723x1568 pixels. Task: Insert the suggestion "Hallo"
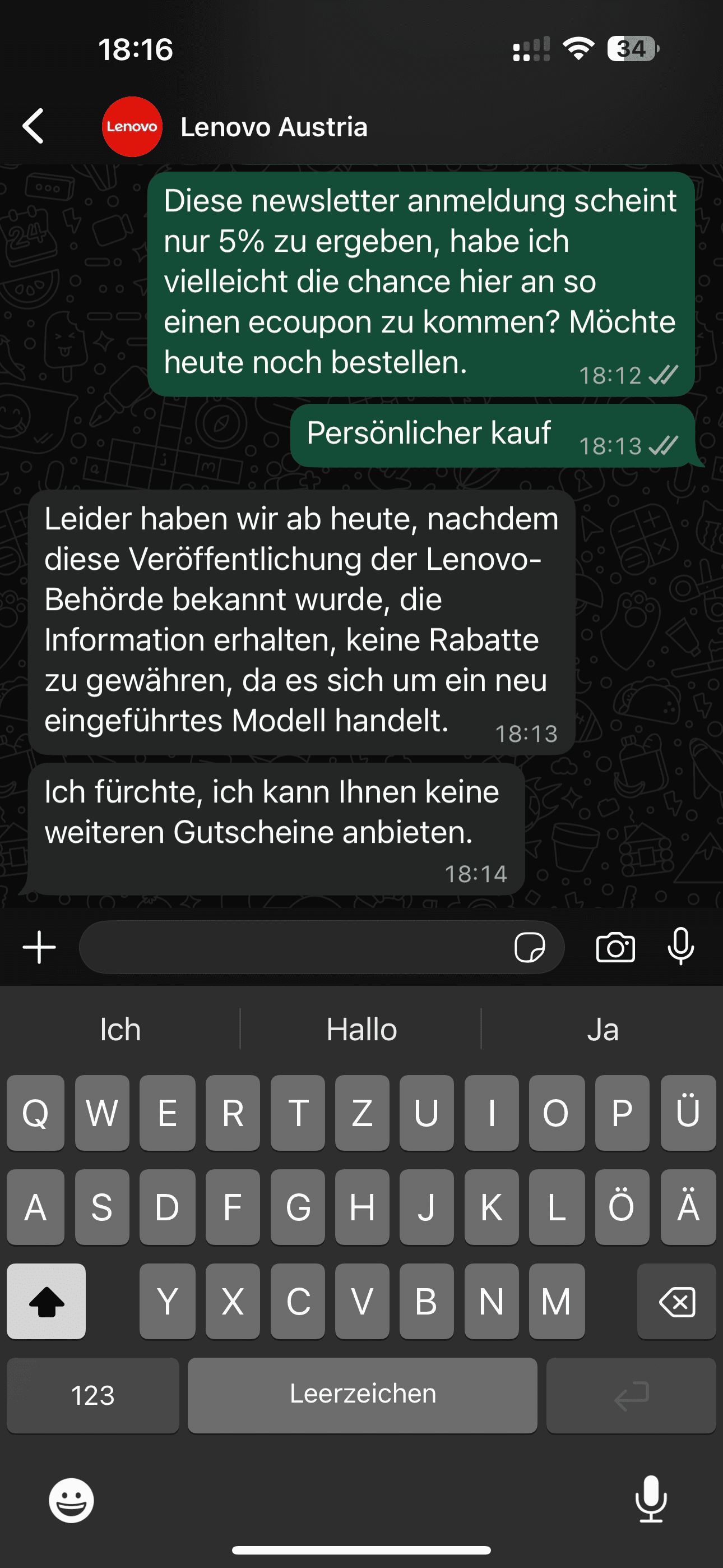tap(361, 1029)
